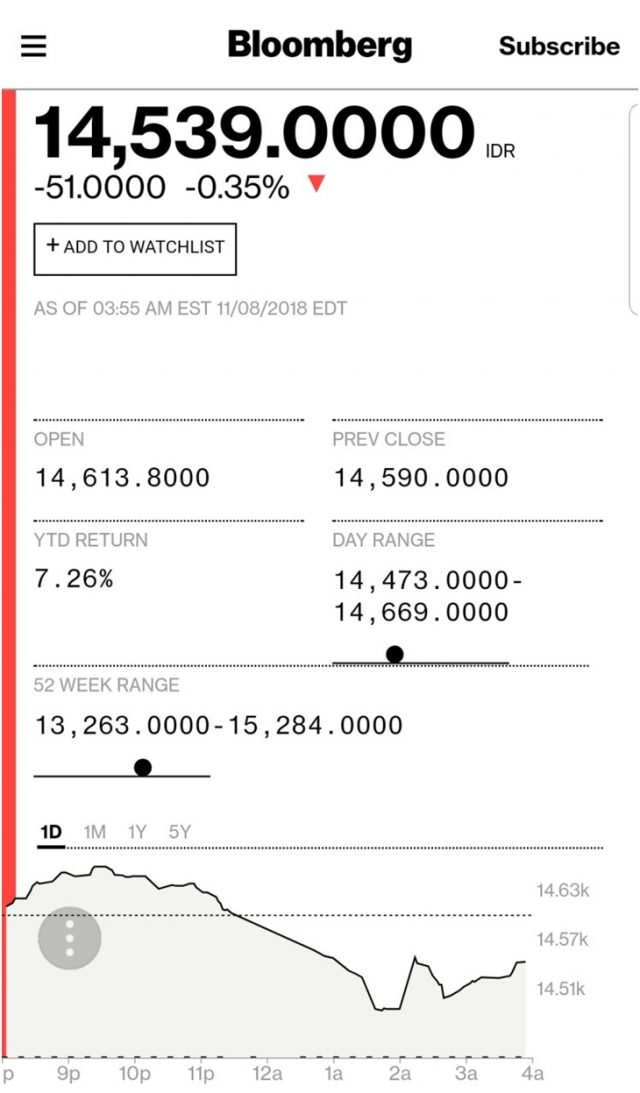Go to the Bloomberg home page

point(319,45)
